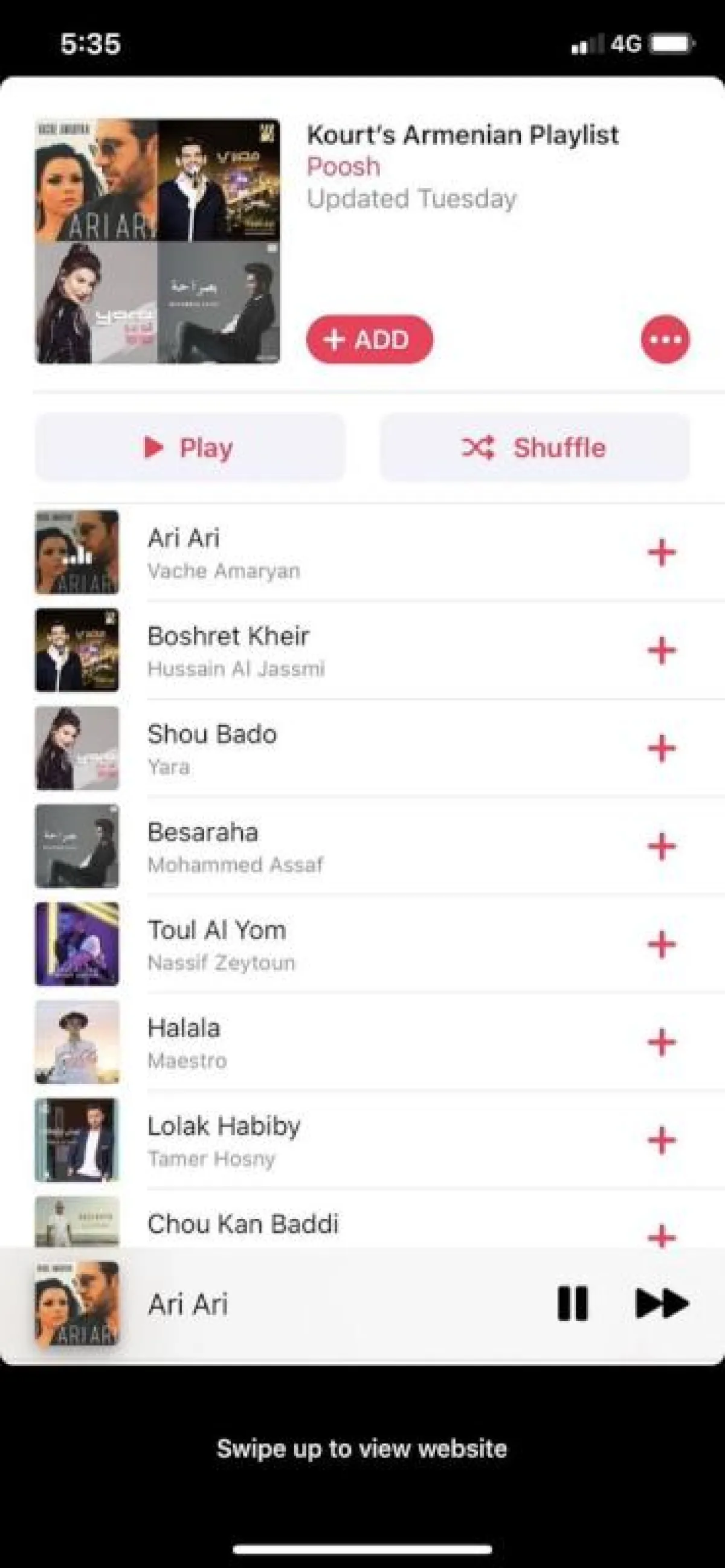Add Shou Bado to the library

[x=661, y=748]
